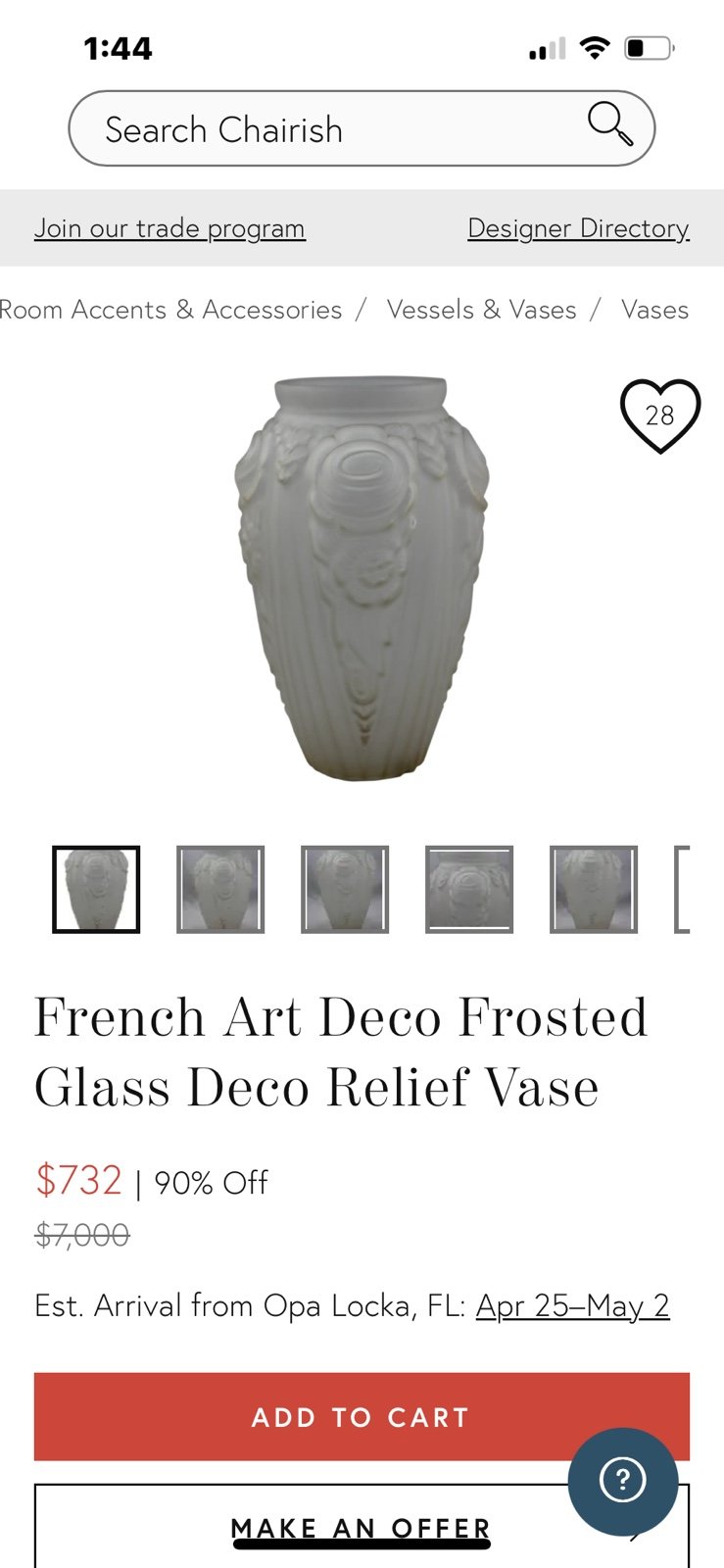Screen dimensions: 724x1568
Task: Open the help question mark bubble
Action: 622,1481
